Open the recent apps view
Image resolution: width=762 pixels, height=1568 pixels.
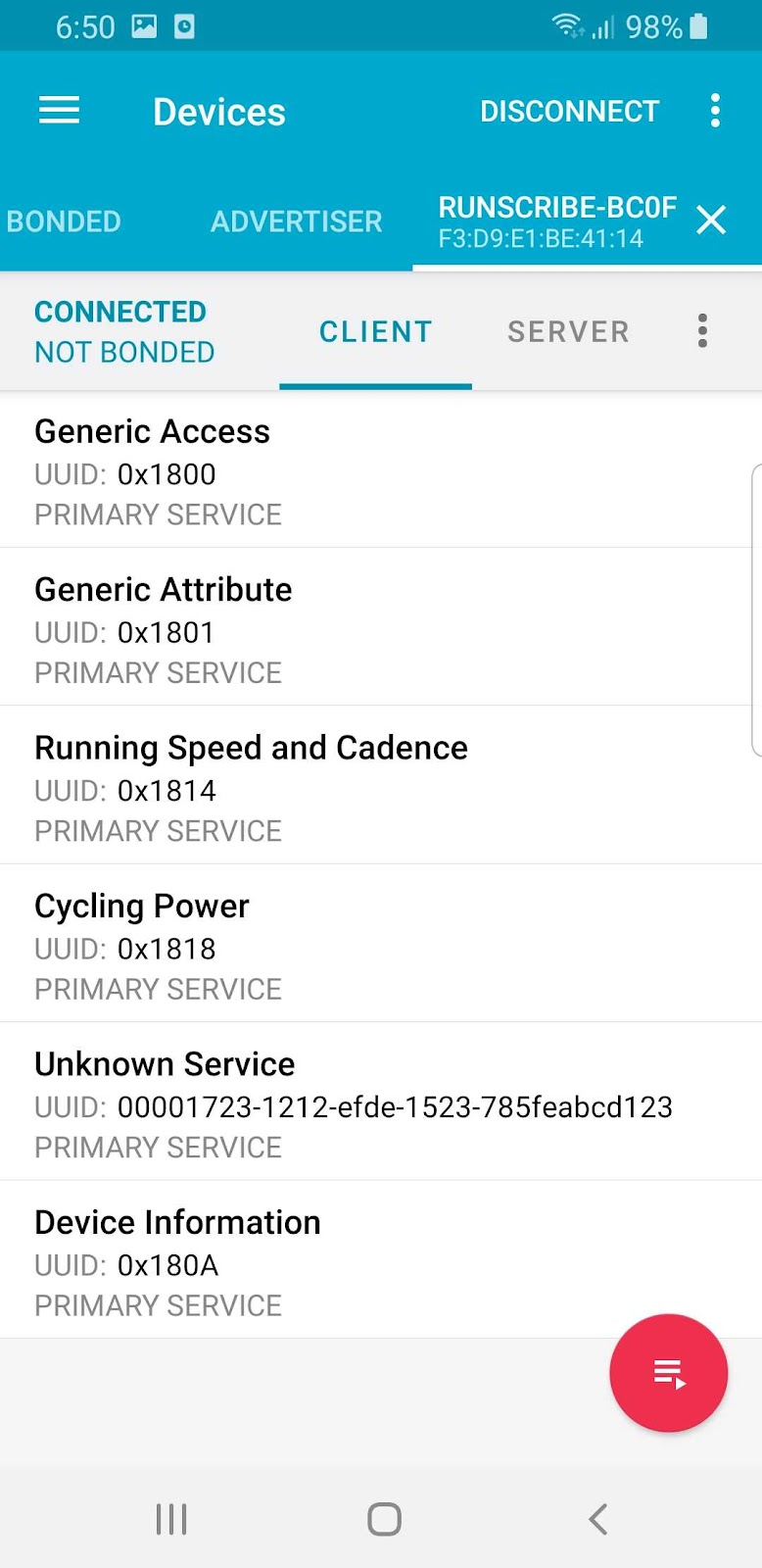coord(171,1519)
